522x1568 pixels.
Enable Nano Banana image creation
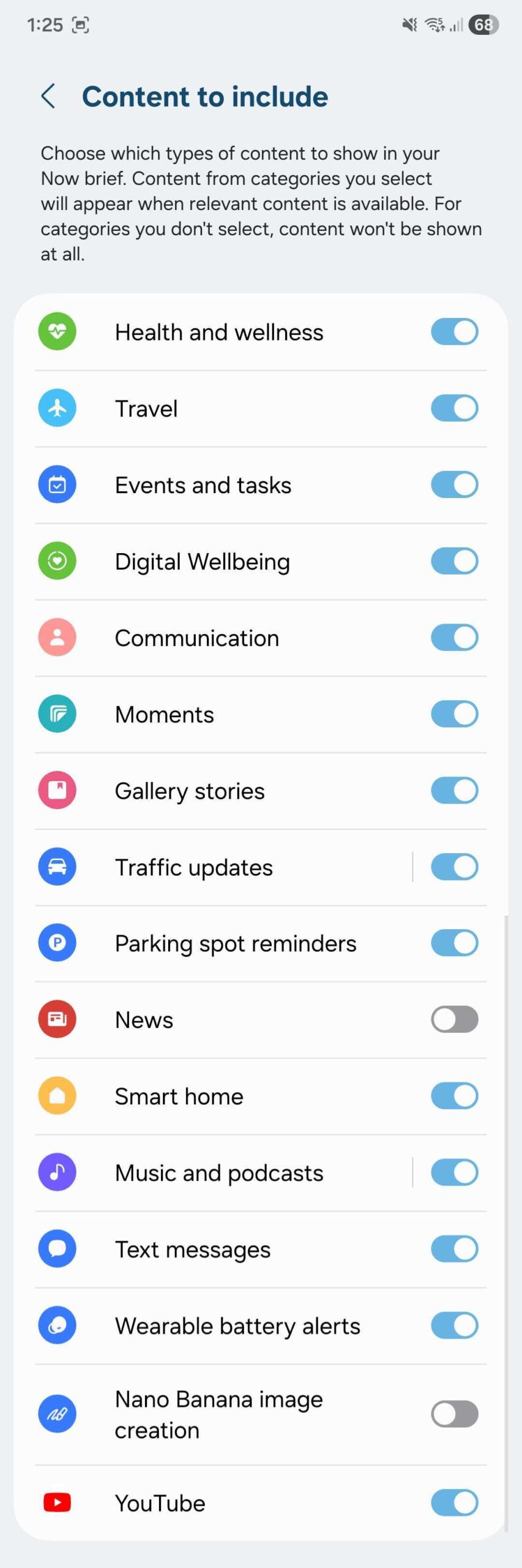click(454, 1414)
